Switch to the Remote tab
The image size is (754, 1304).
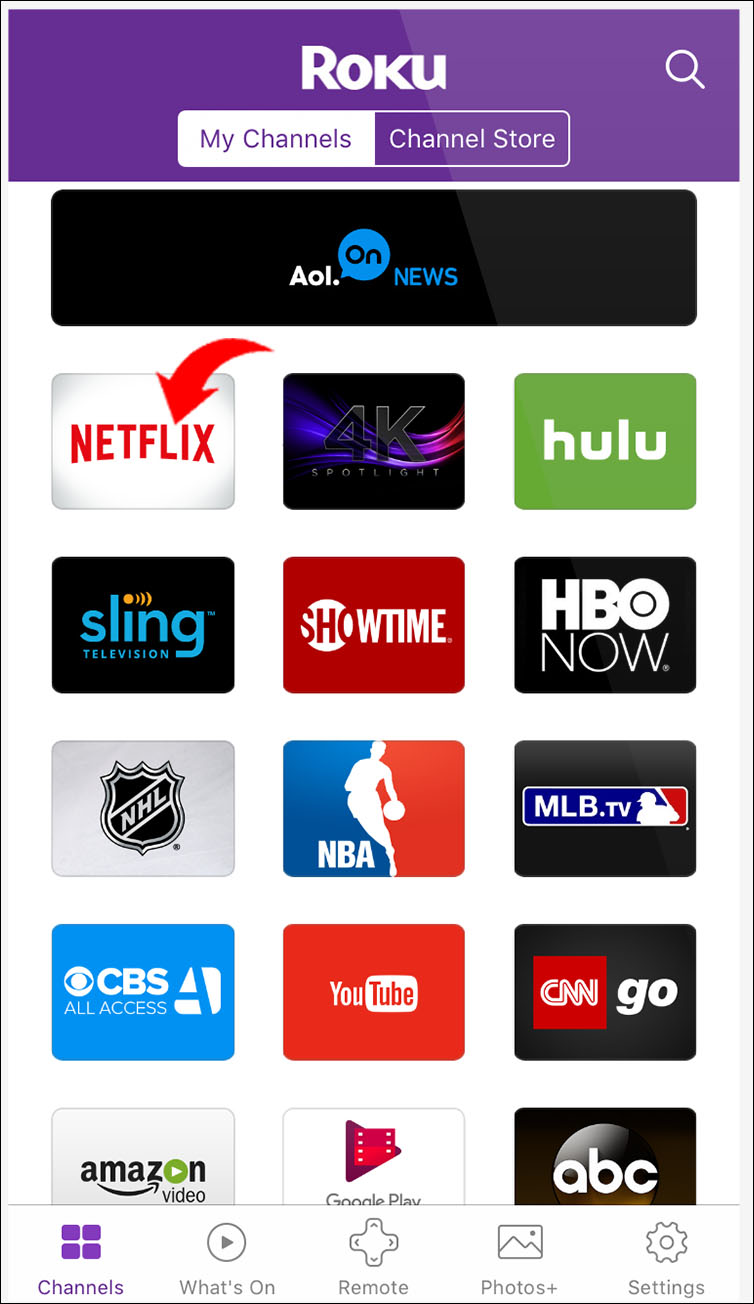[x=373, y=1257]
